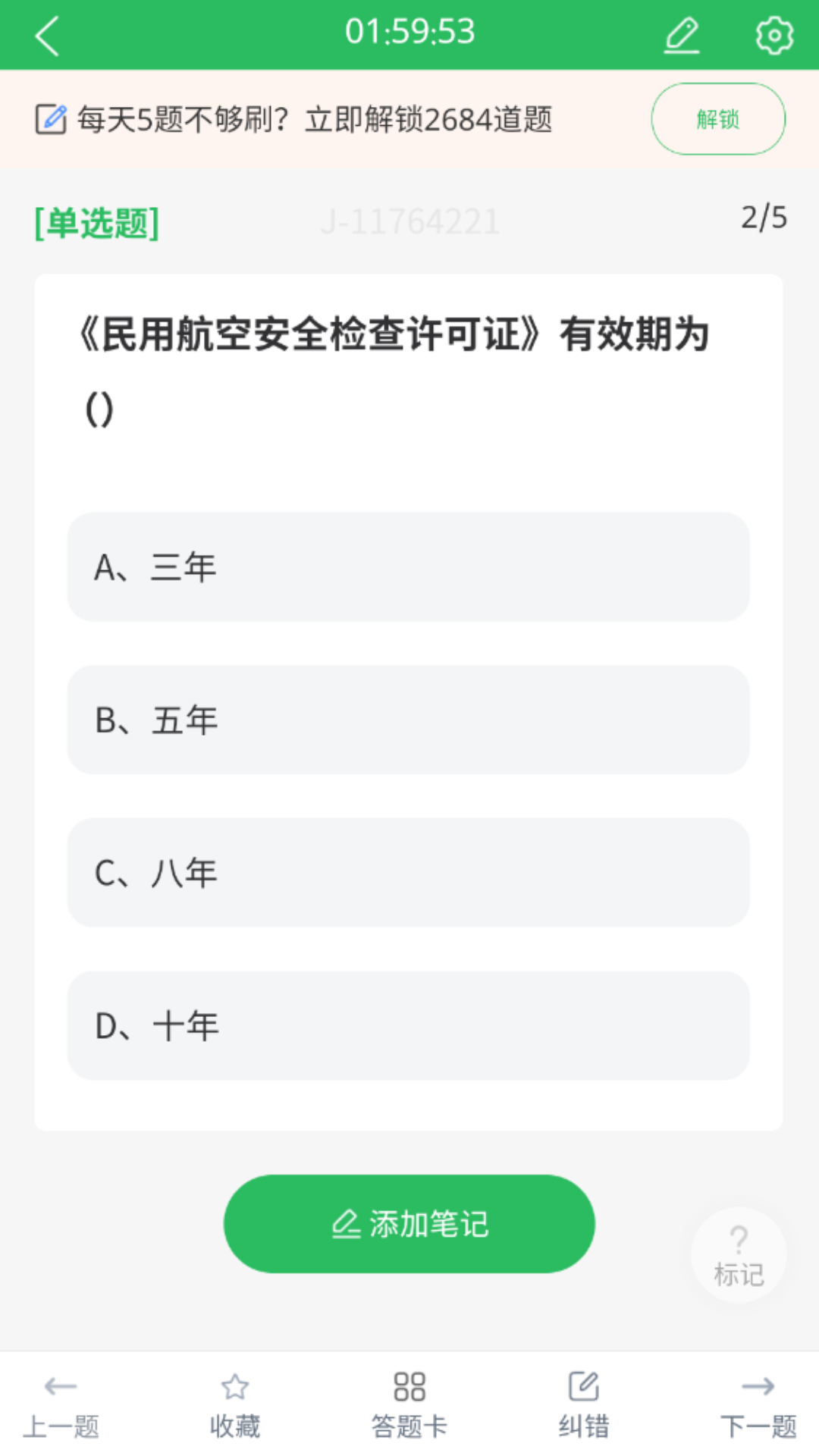The image size is (819, 1456).
Task: Select answer option A 三年
Action: [x=409, y=566]
